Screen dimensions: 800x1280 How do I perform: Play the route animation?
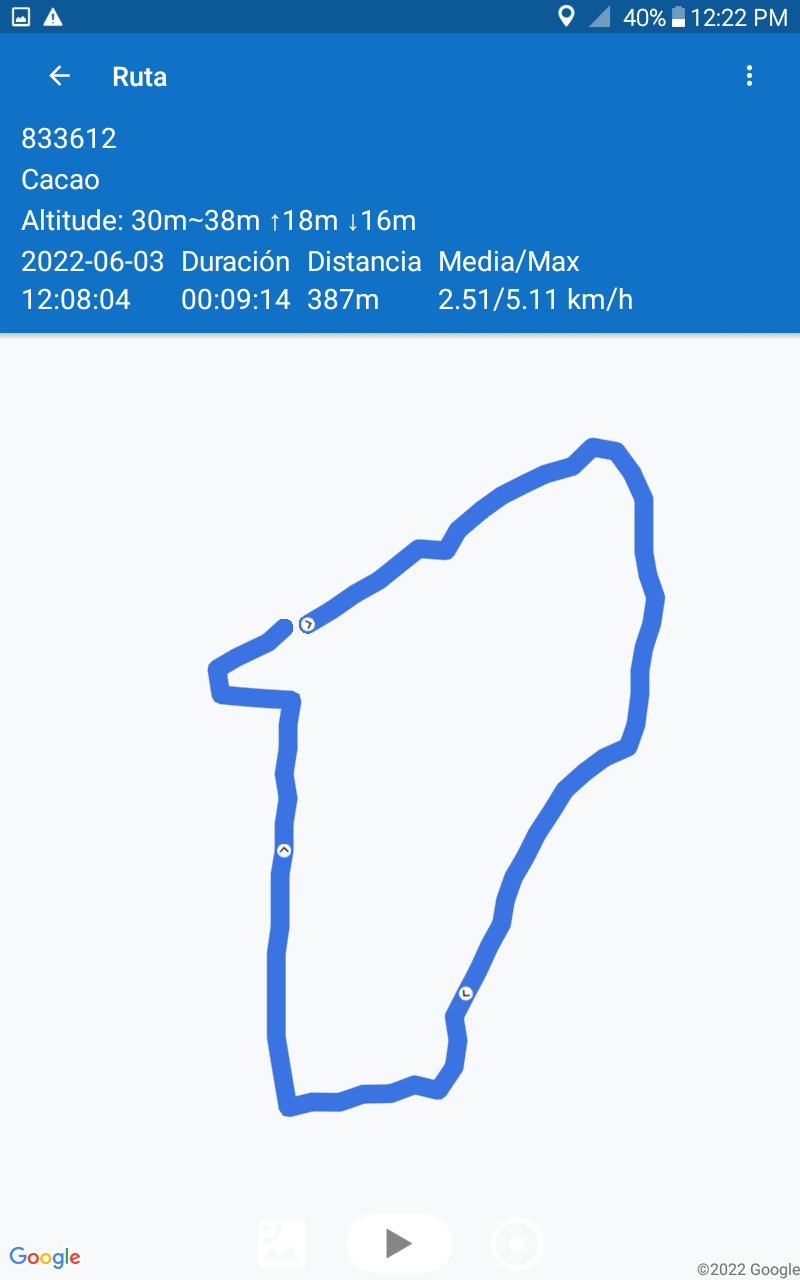click(399, 1243)
